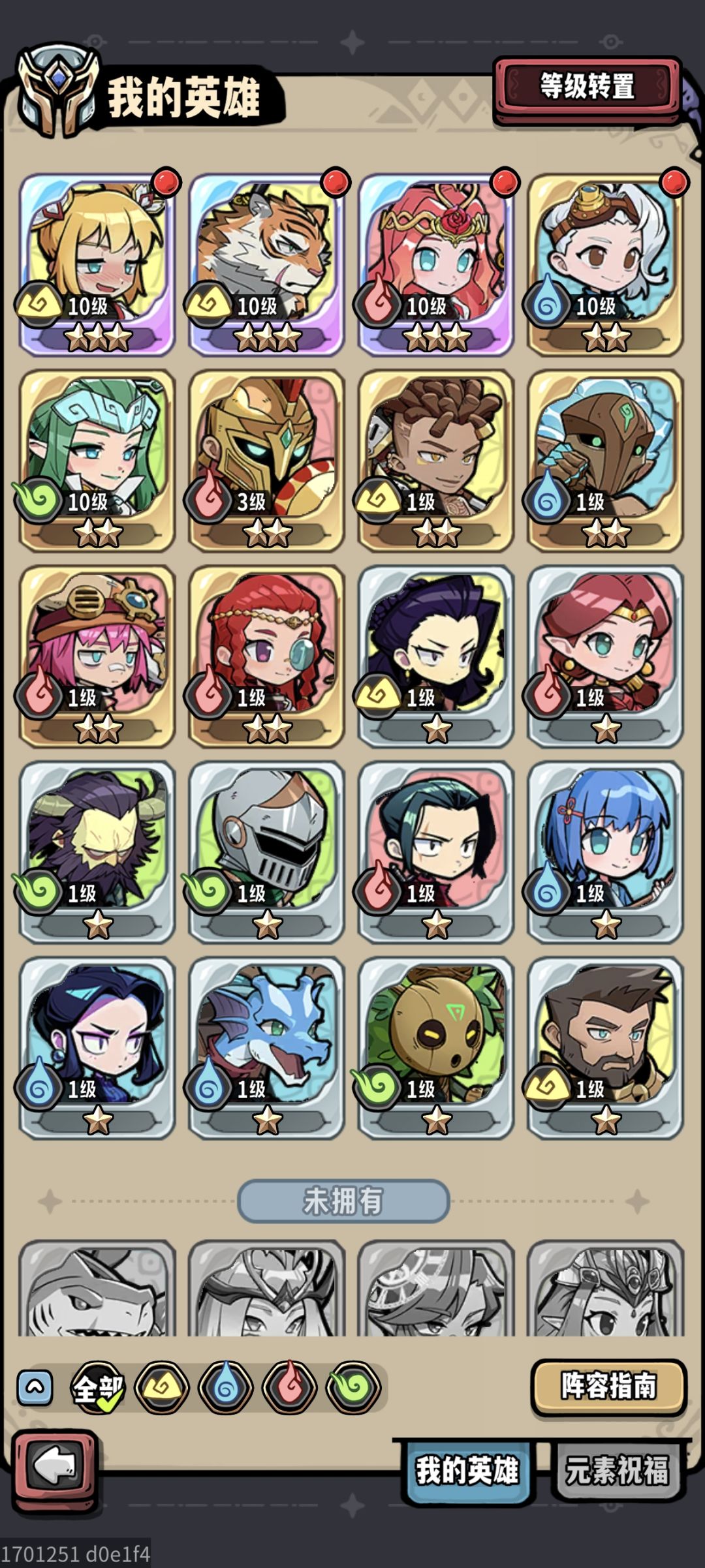View the blue dragon hero
This screenshot has height=1568, width=705.
[266, 1047]
